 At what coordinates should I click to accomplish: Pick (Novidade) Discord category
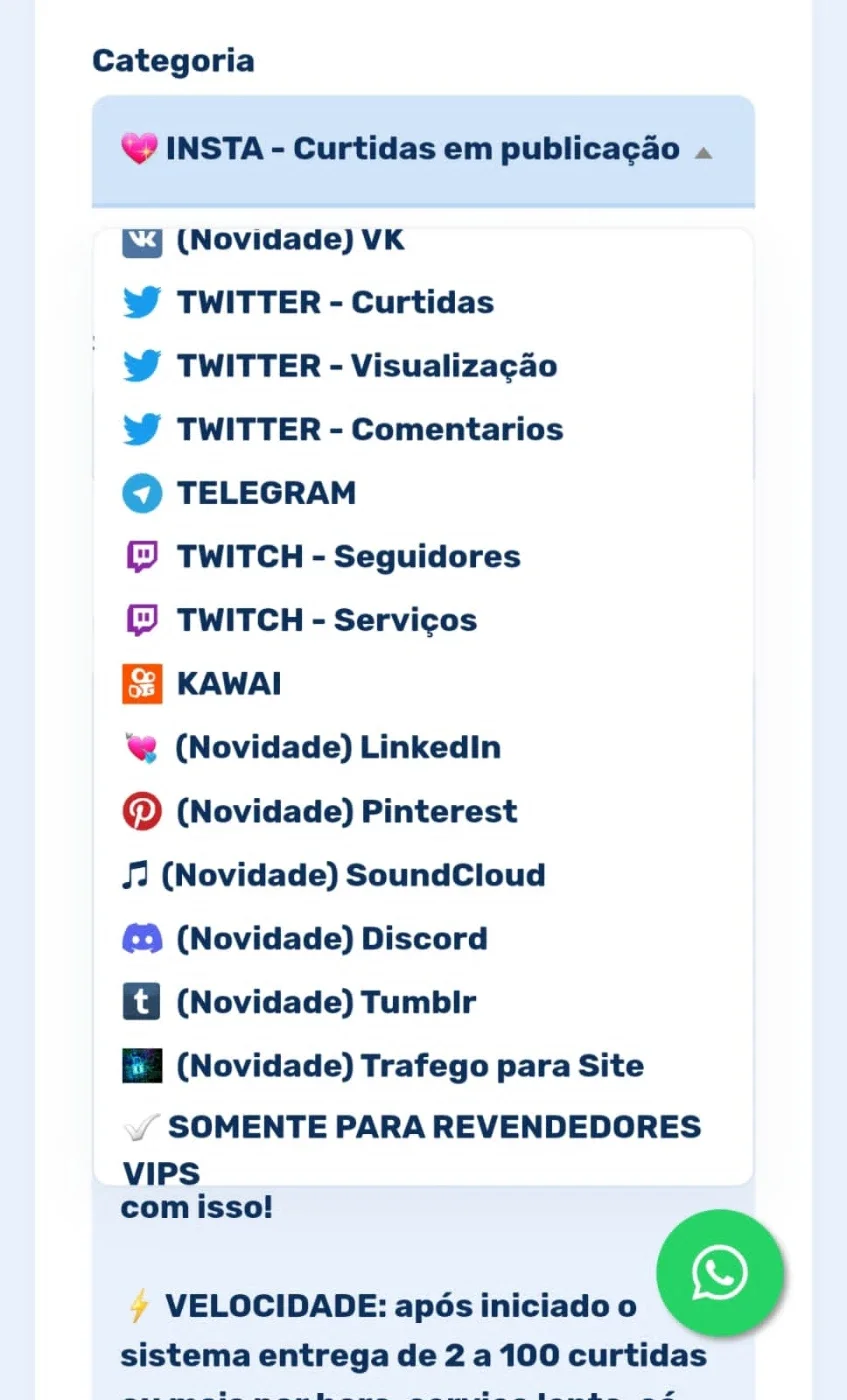click(x=423, y=939)
